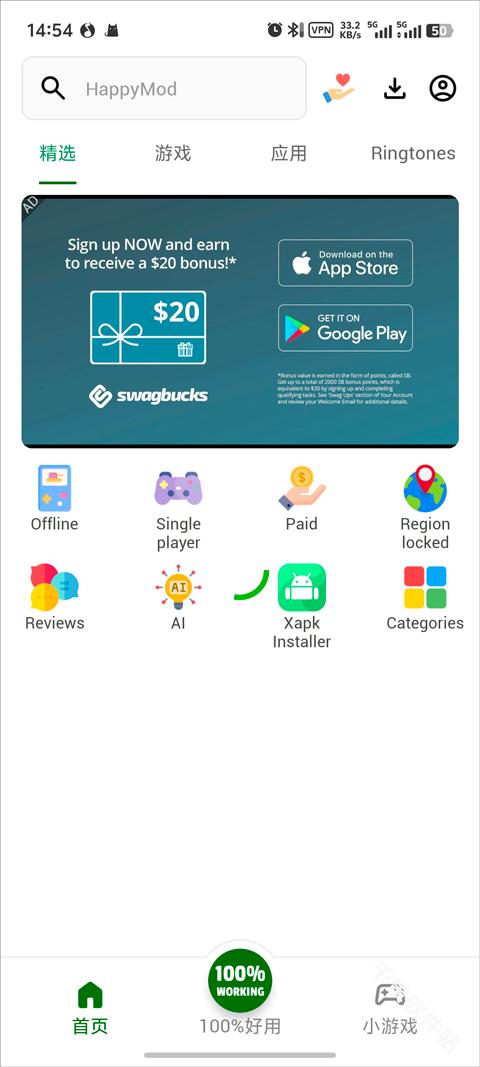
Task: Go to the 首页 home tab
Action: pos(91,1008)
